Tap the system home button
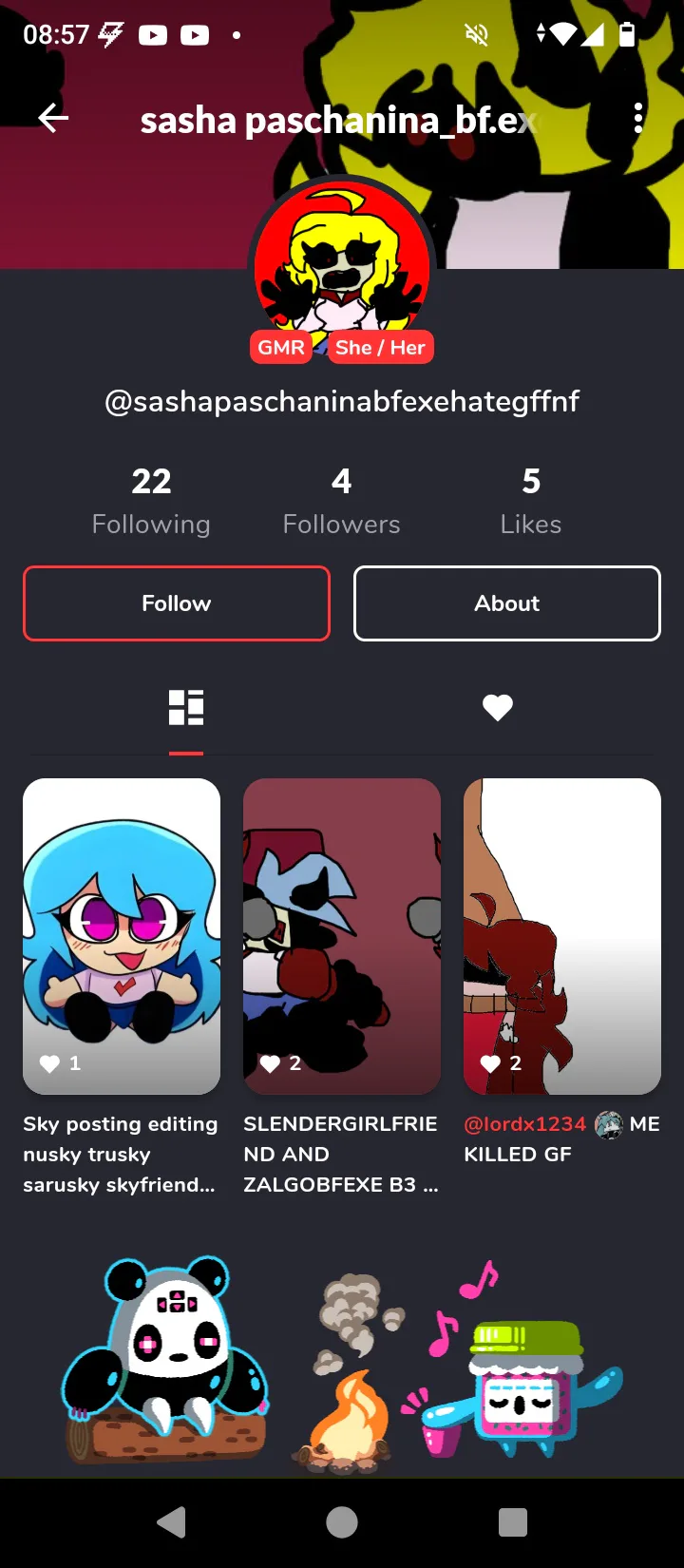Image resolution: width=684 pixels, height=1568 pixels. tap(342, 1522)
